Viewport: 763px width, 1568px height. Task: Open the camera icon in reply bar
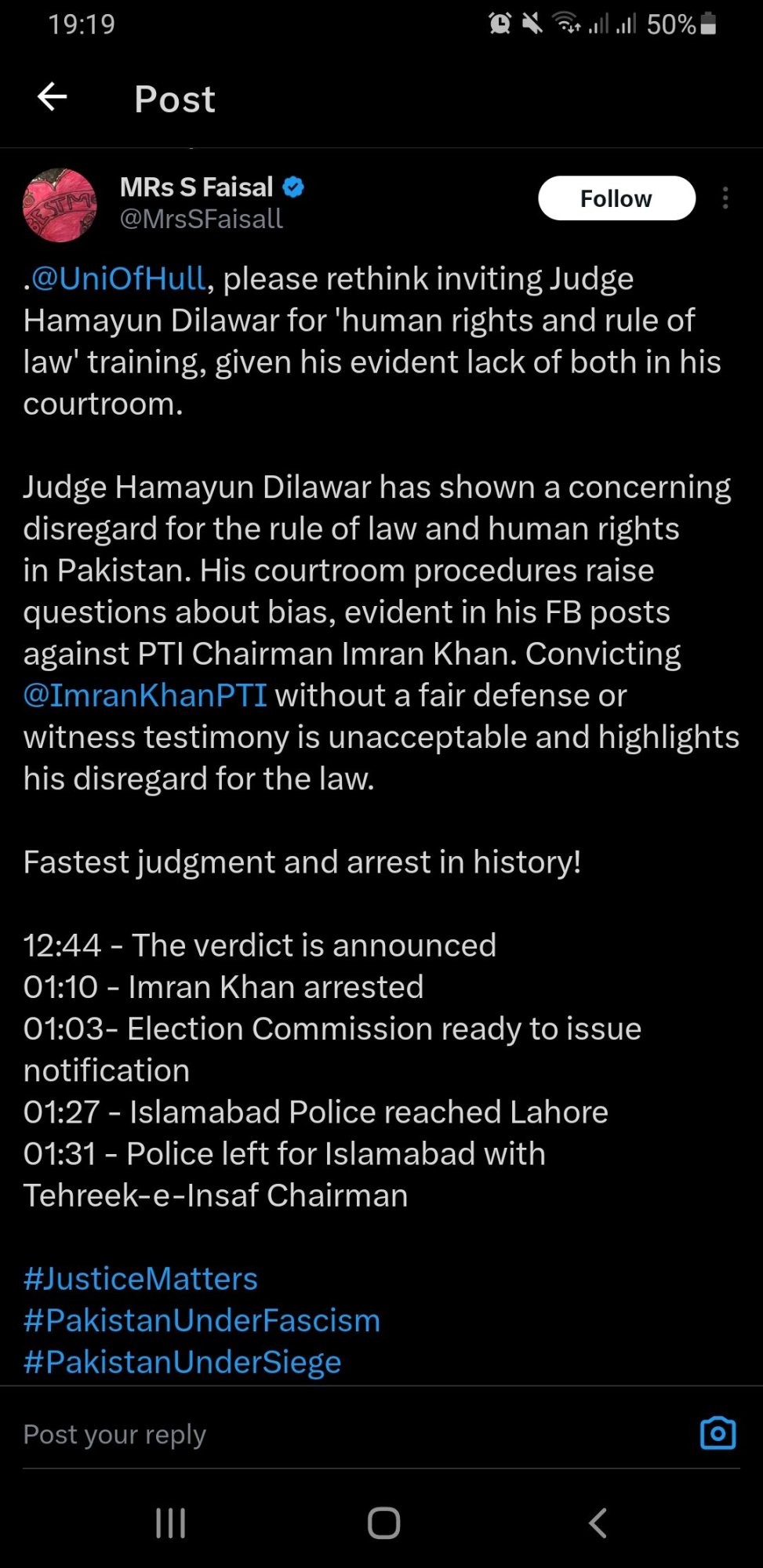[718, 1433]
